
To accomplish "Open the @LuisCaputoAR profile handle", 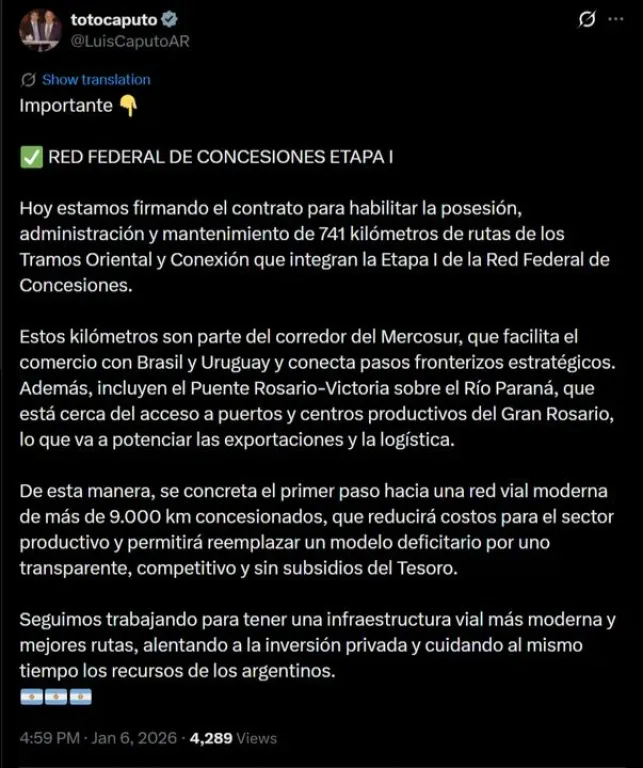I will pyautogui.click(x=130, y=41).
